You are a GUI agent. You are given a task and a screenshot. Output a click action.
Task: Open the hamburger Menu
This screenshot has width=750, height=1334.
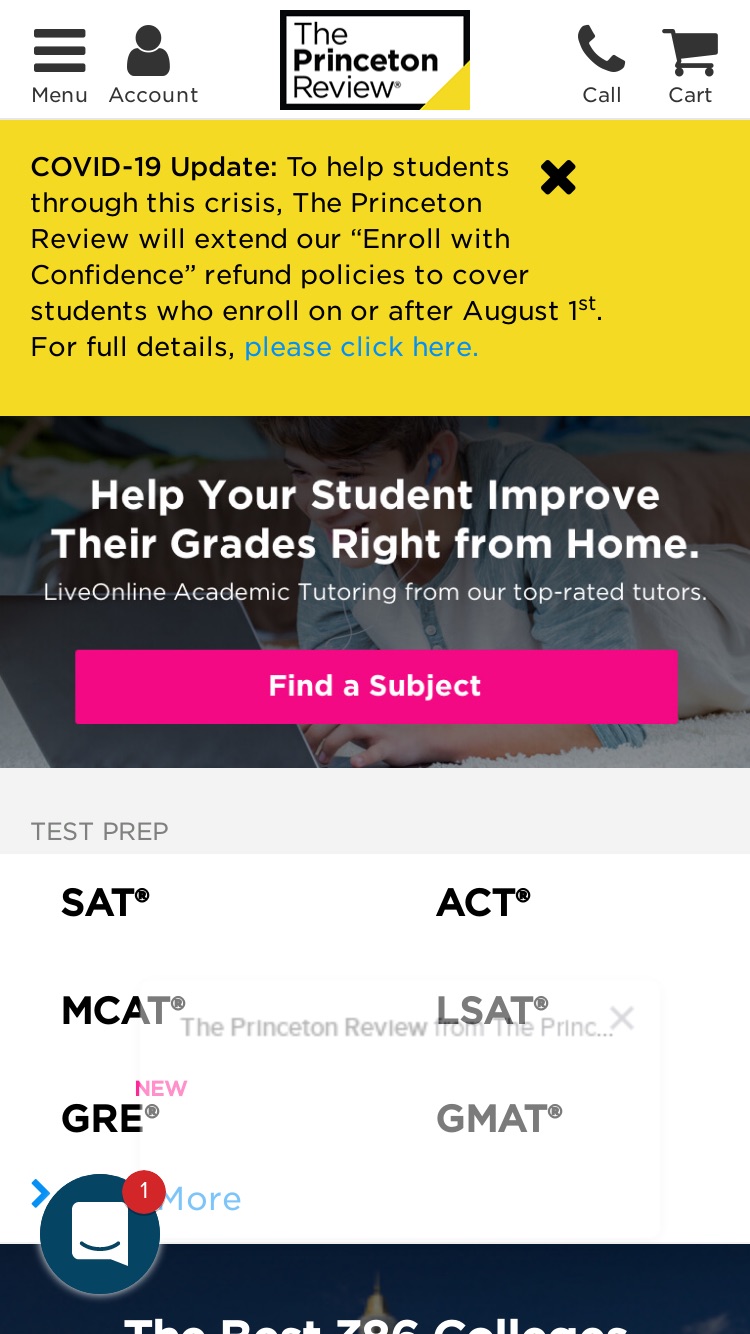[x=59, y=66]
